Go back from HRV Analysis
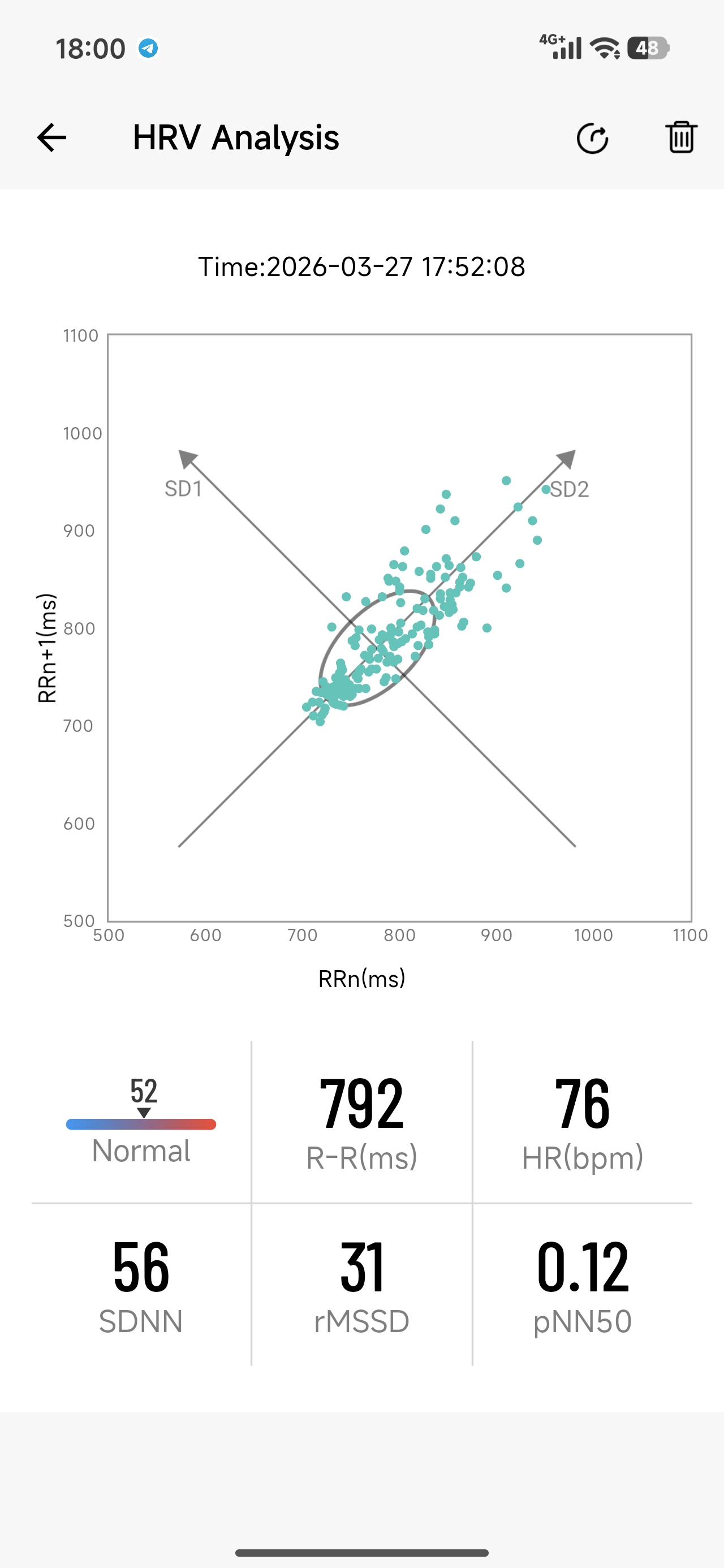 click(x=52, y=137)
